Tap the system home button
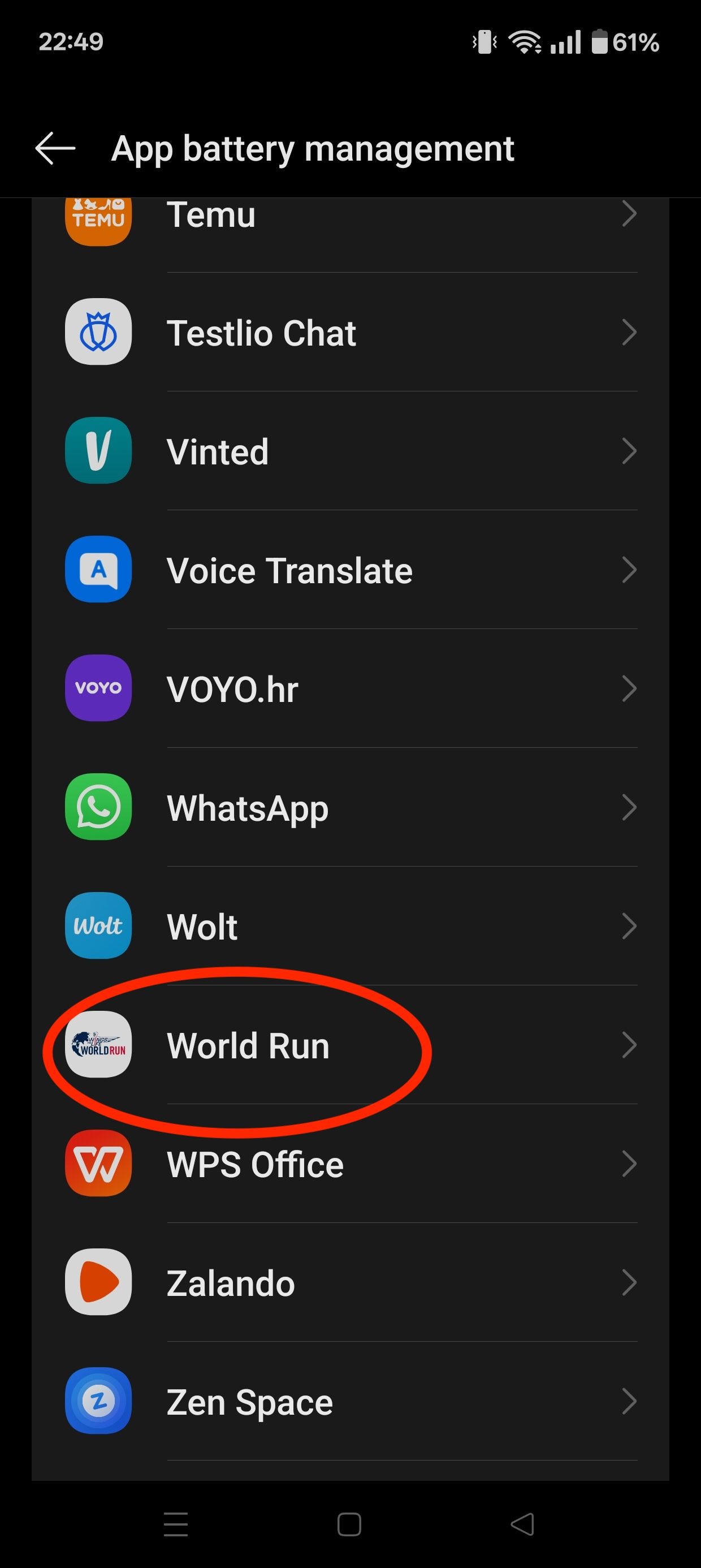 point(349,1524)
